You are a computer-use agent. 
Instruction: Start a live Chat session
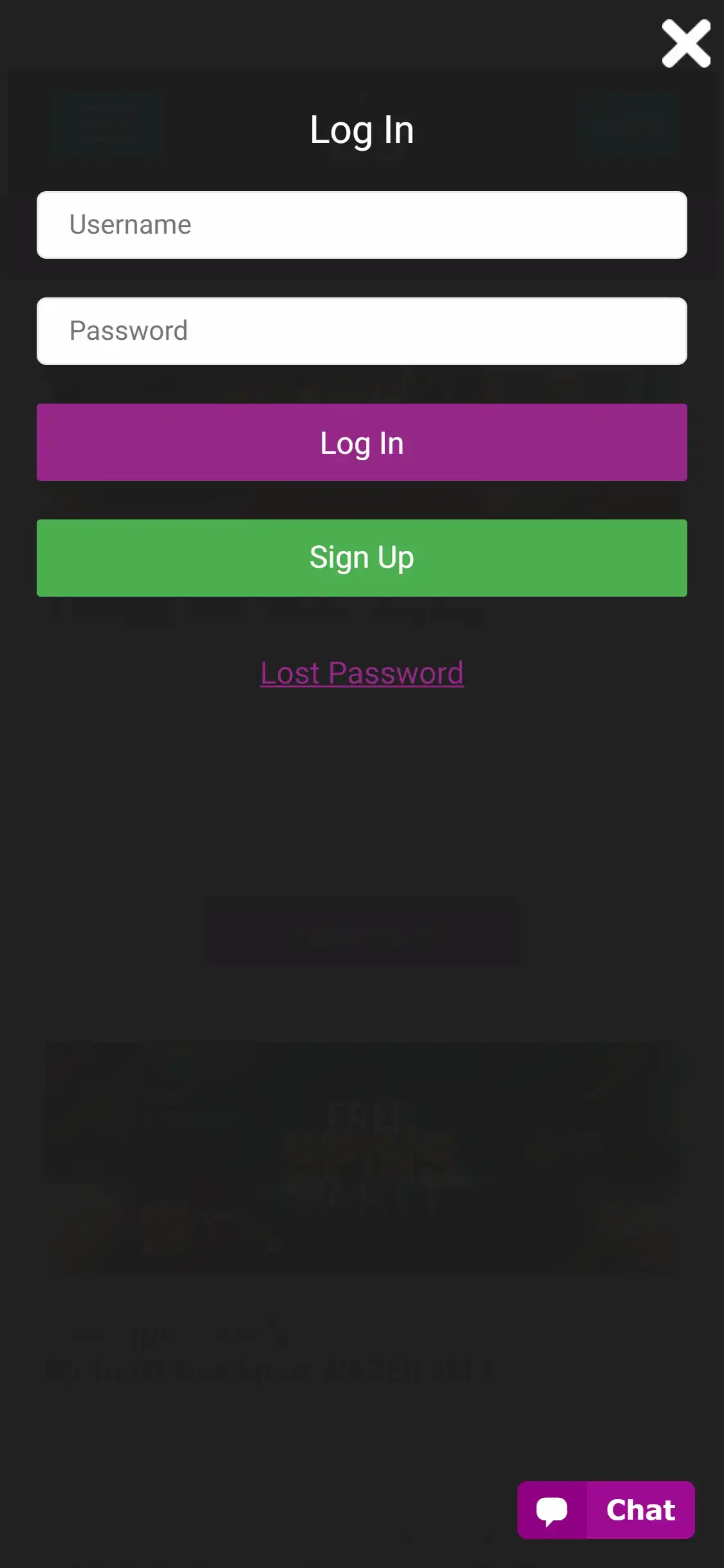(606, 1509)
